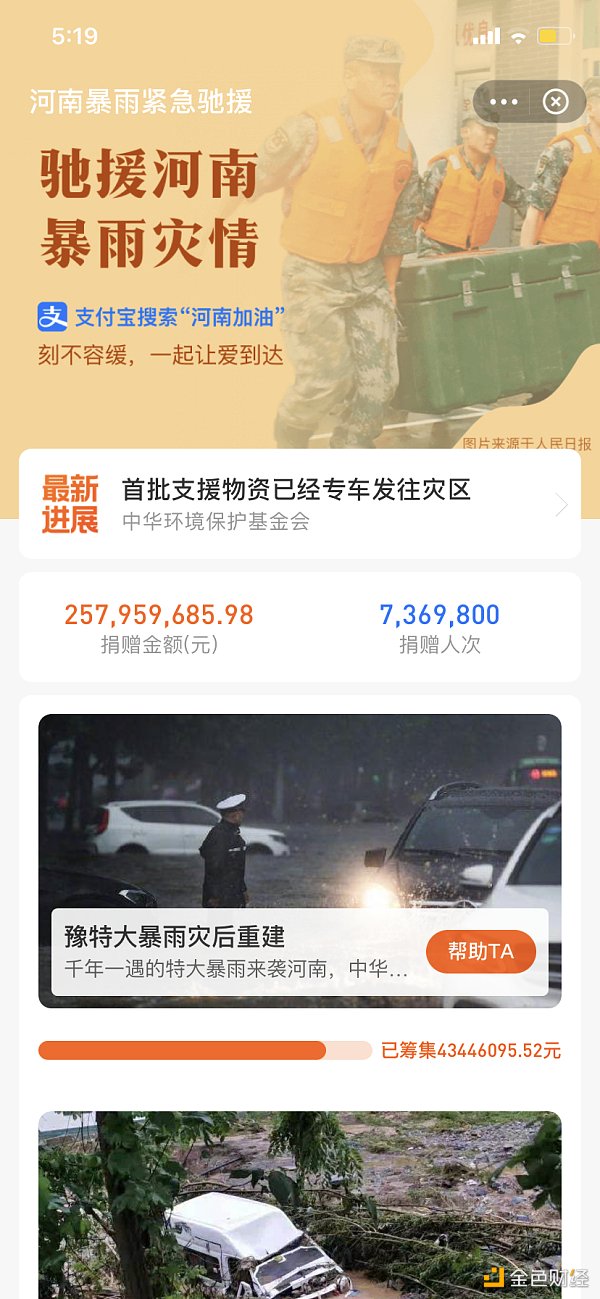Screen dimensions: 600x1299
Task: Close the mini program with the circle X
Action: click(555, 102)
